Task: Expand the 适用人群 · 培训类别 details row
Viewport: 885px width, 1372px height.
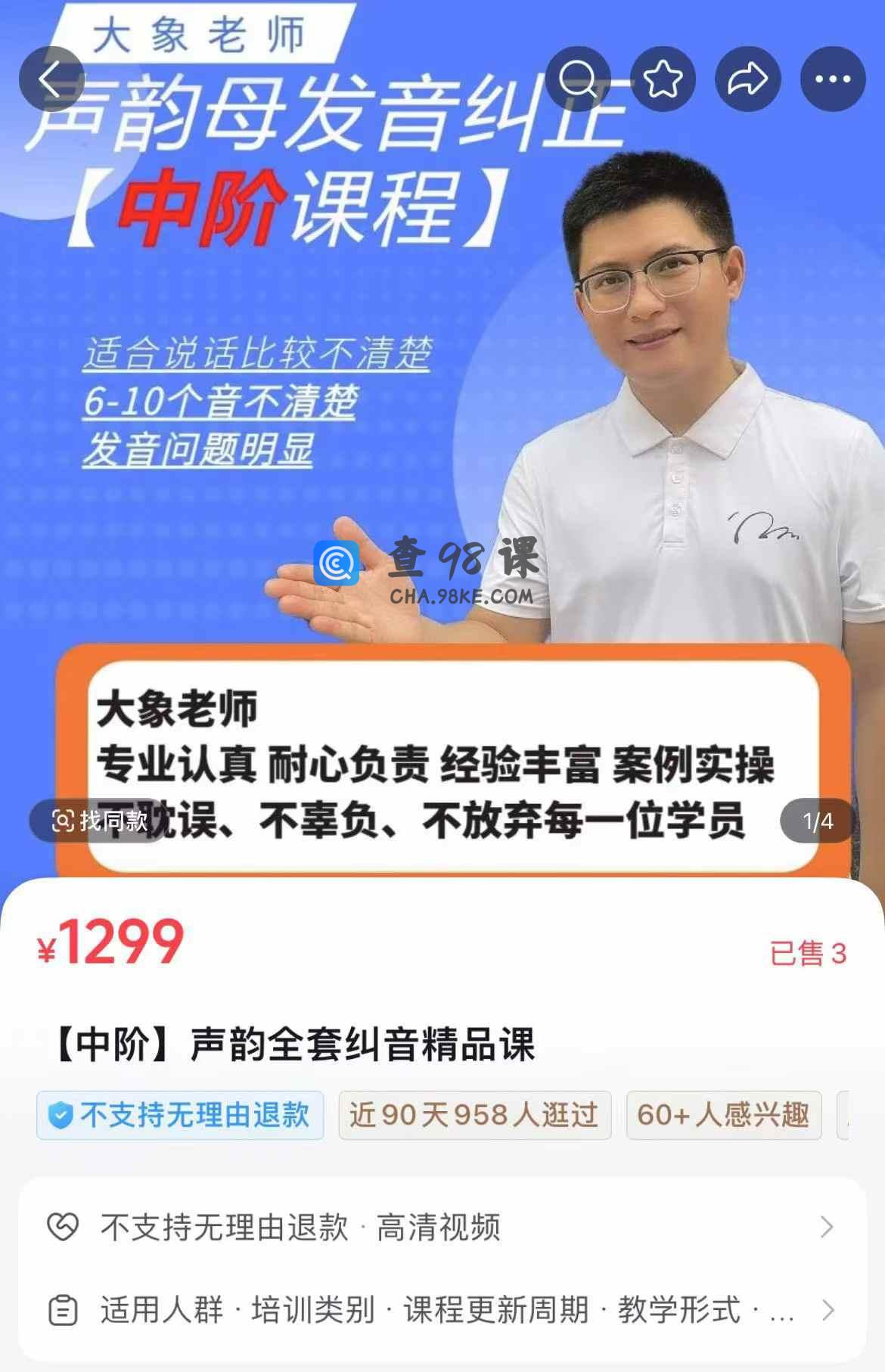Action: coord(442,1310)
